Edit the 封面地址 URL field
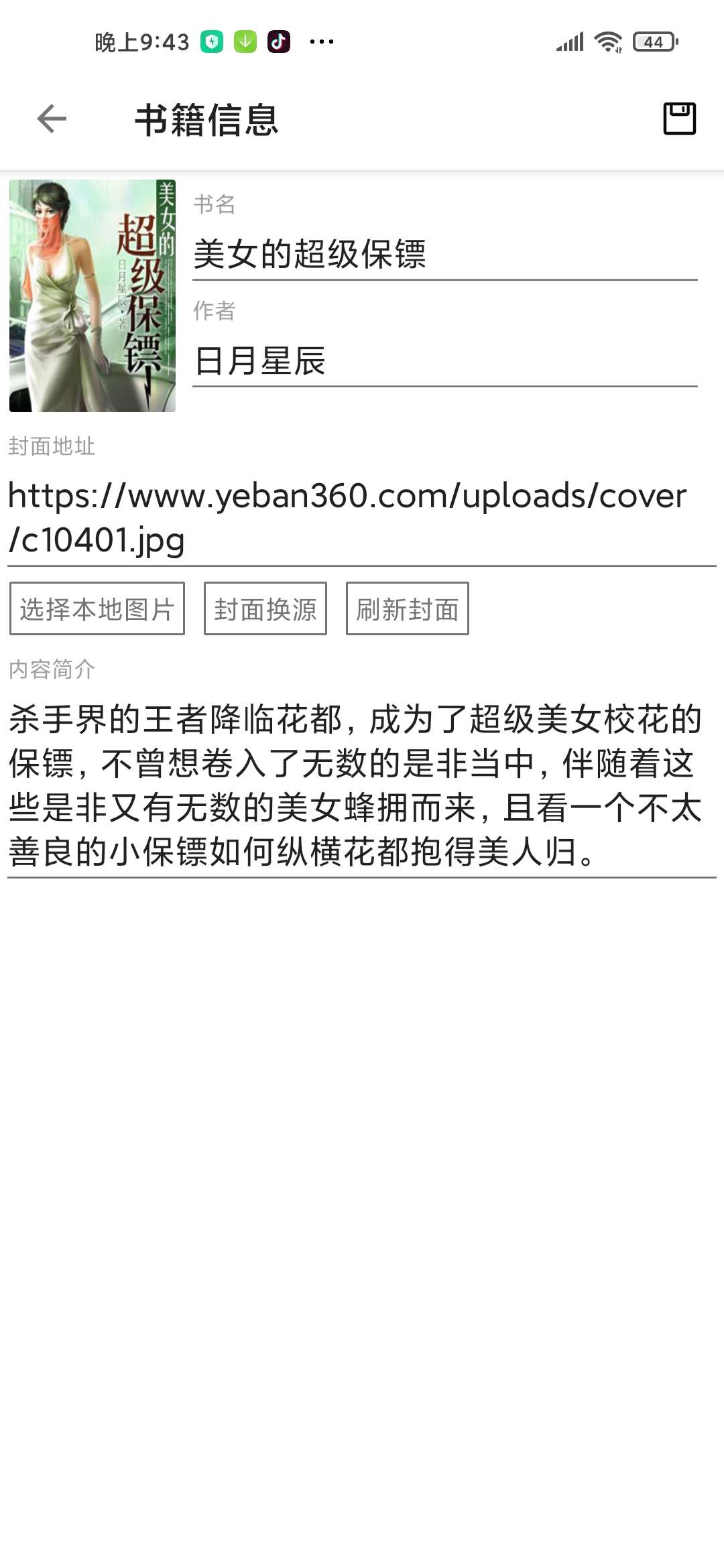724x1568 pixels. pos(361,517)
